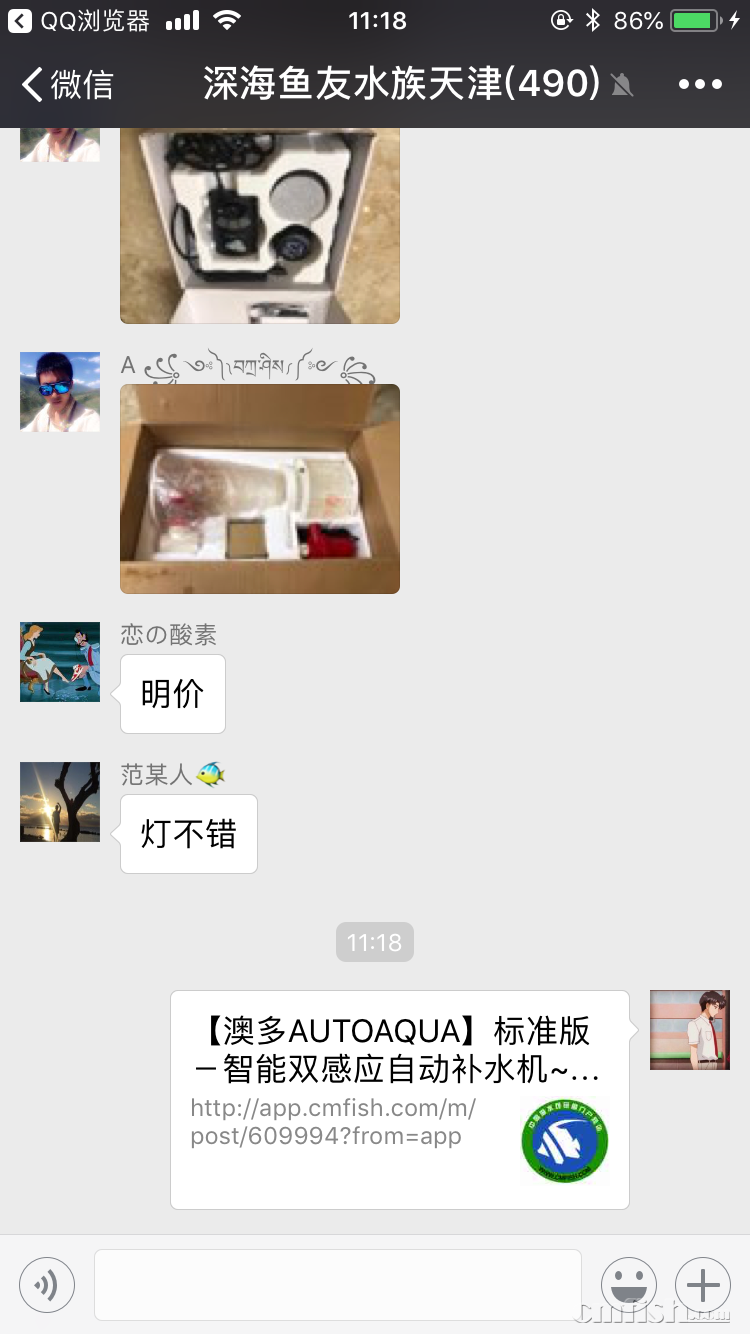
Task: Open the plus attachment menu
Action: 702,1284
